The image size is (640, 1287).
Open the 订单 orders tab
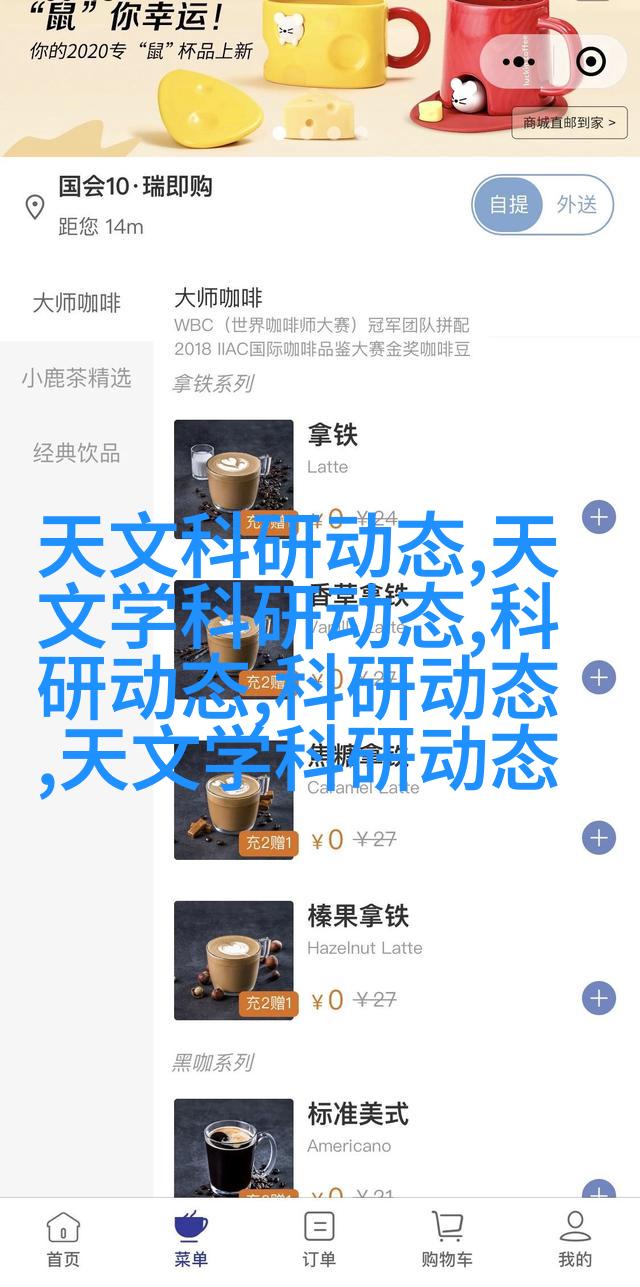[319, 1240]
